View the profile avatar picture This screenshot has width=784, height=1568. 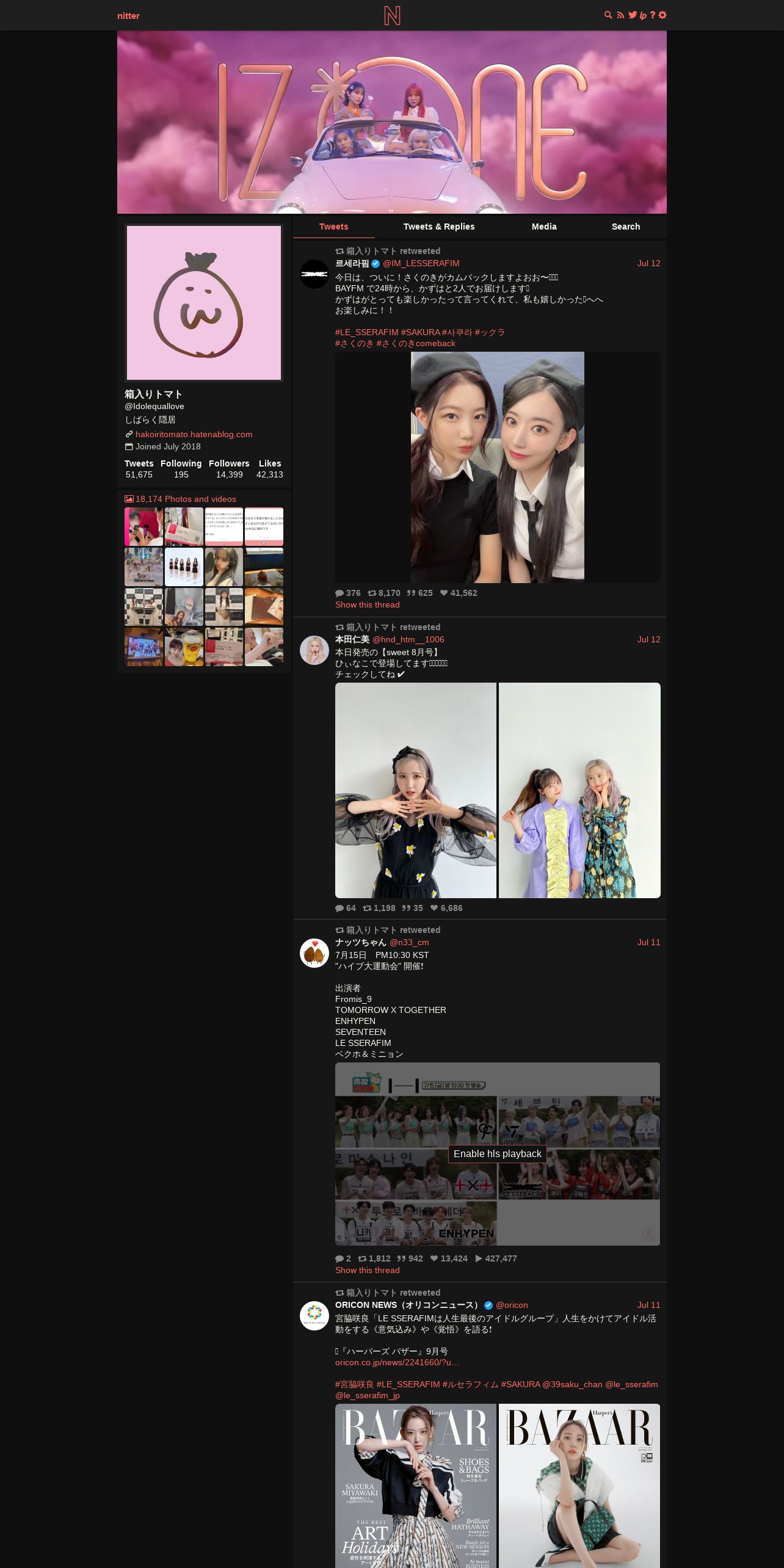[204, 303]
